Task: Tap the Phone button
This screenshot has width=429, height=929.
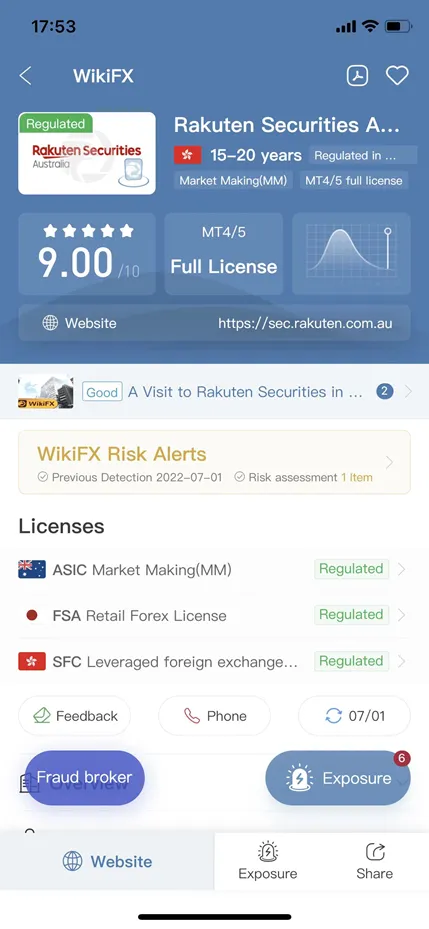Action: pyautogui.click(x=214, y=716)
